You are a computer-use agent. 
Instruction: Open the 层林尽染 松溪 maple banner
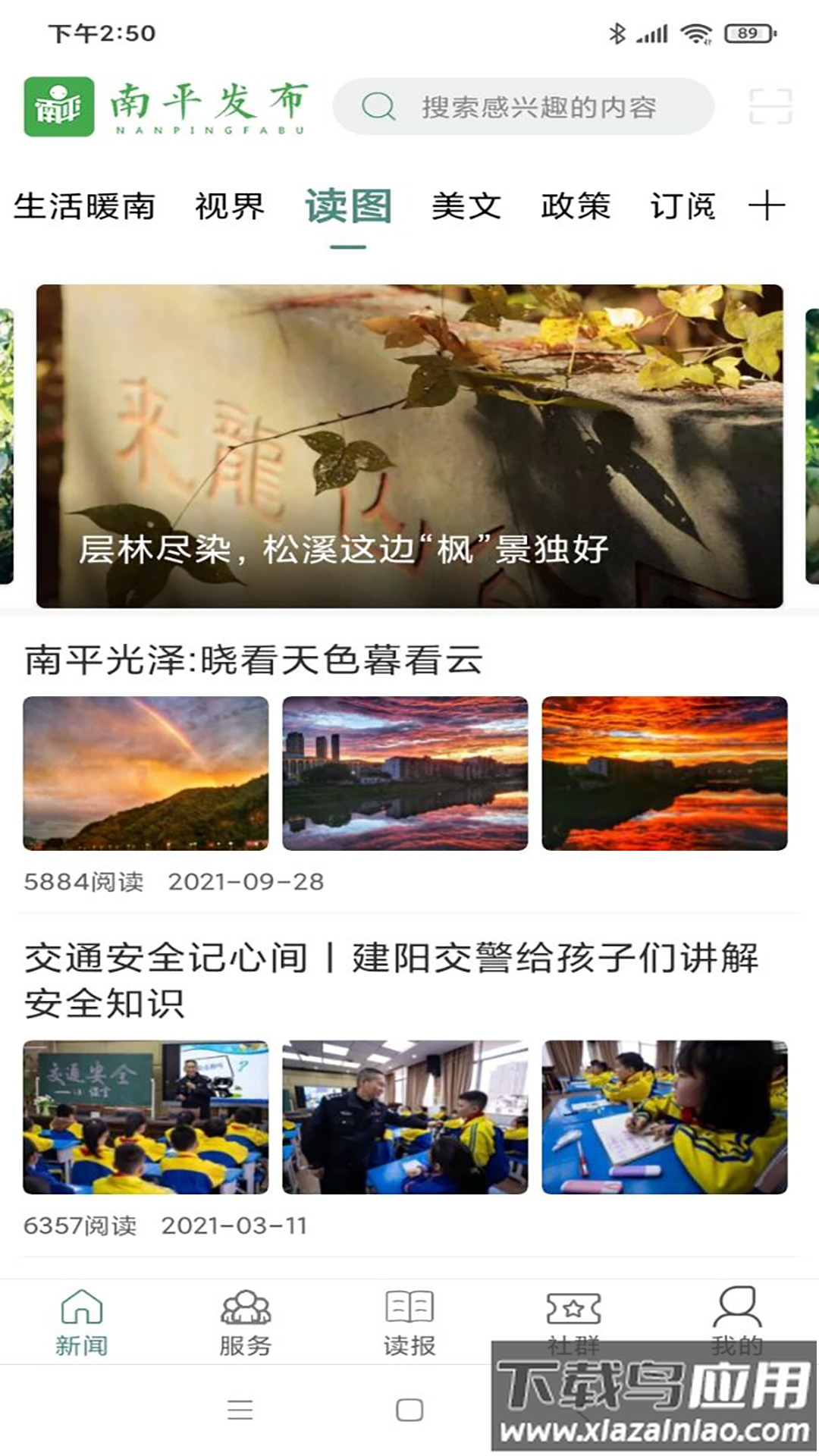click(x=409, y=446)
